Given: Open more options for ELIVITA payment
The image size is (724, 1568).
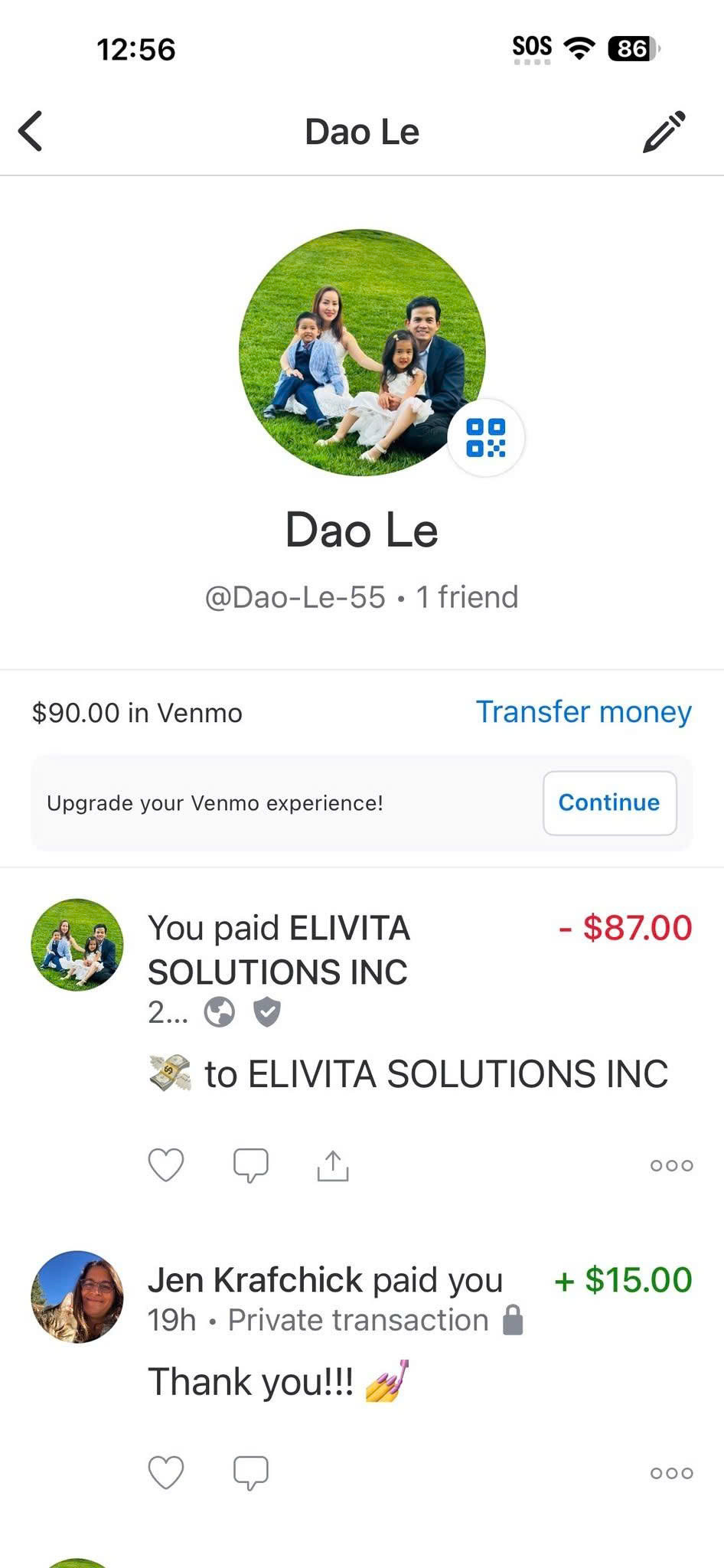Looking at the screenshot, I should [671, 1165].
